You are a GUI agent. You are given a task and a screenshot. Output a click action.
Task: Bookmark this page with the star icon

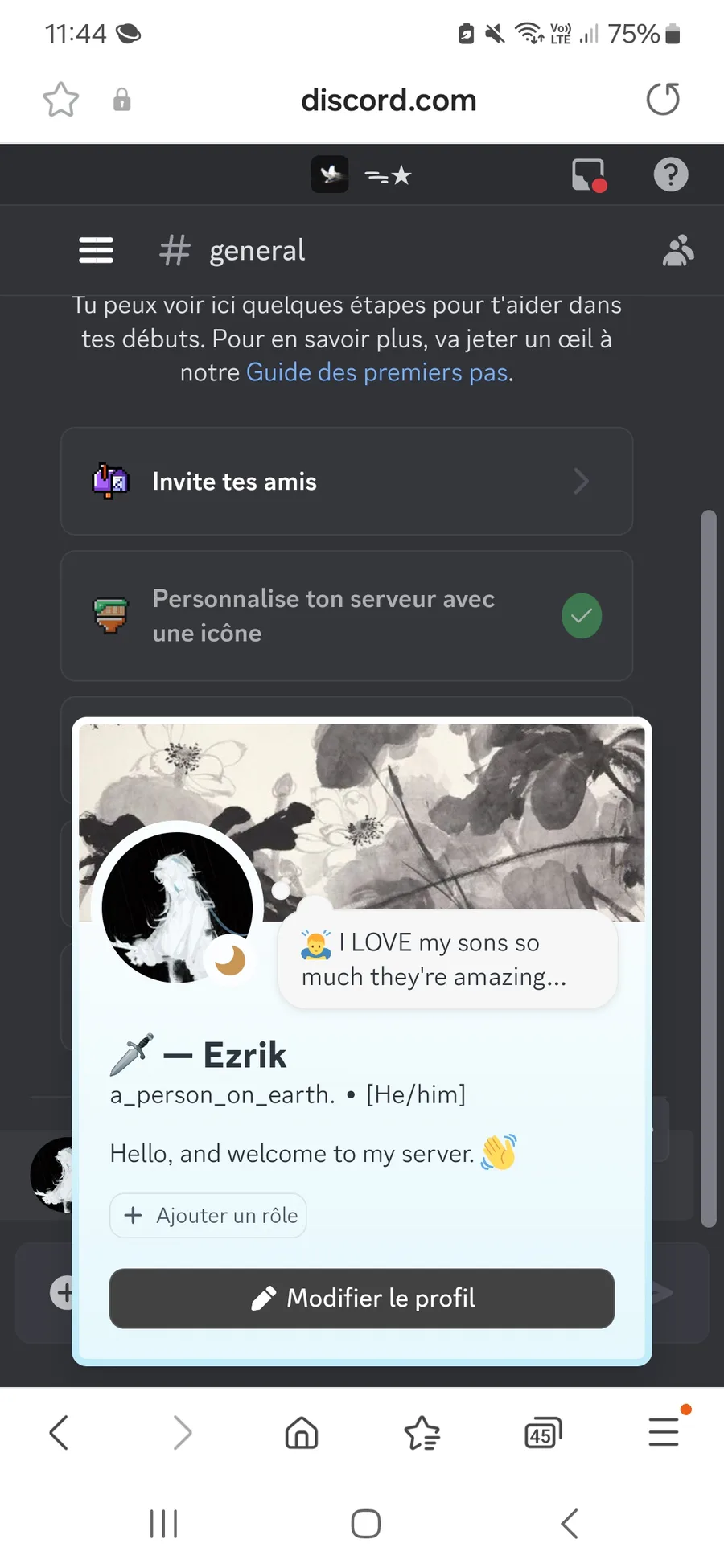60,100
